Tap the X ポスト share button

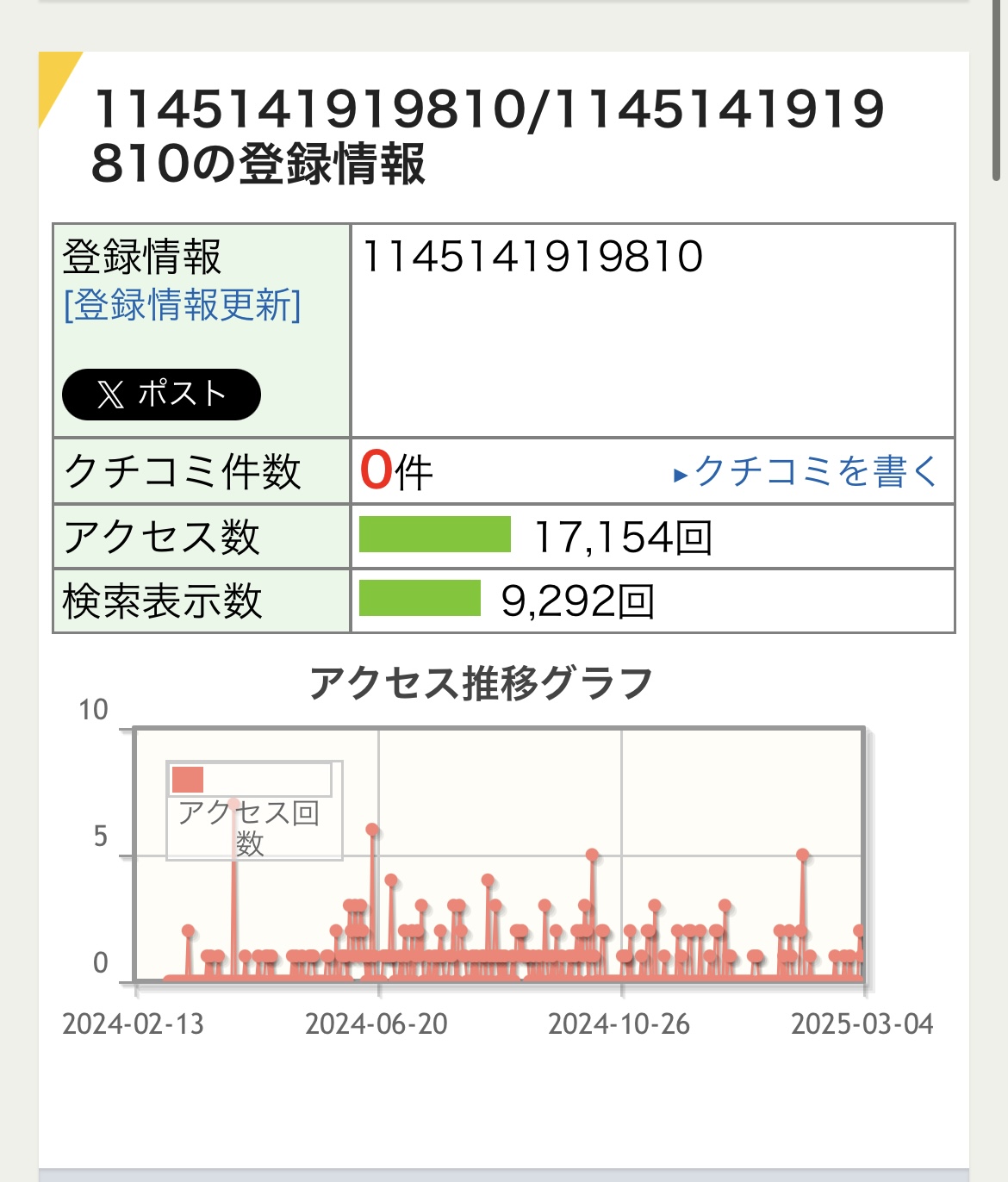pyautogui.click(x=161, y=395)
